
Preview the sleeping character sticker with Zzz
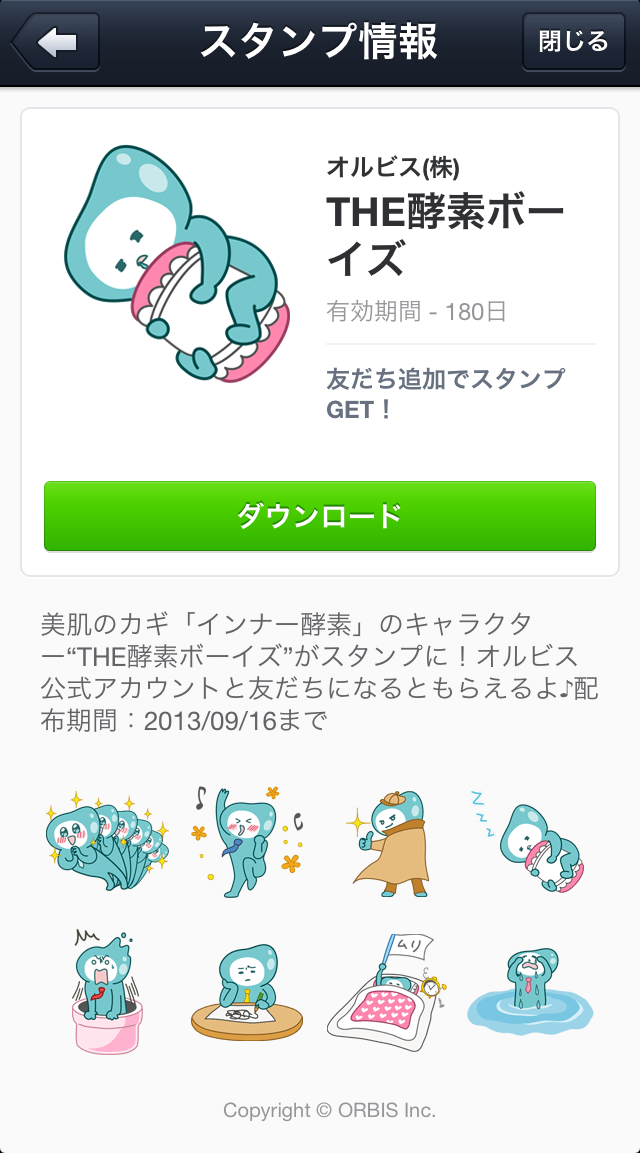[530, 838]
